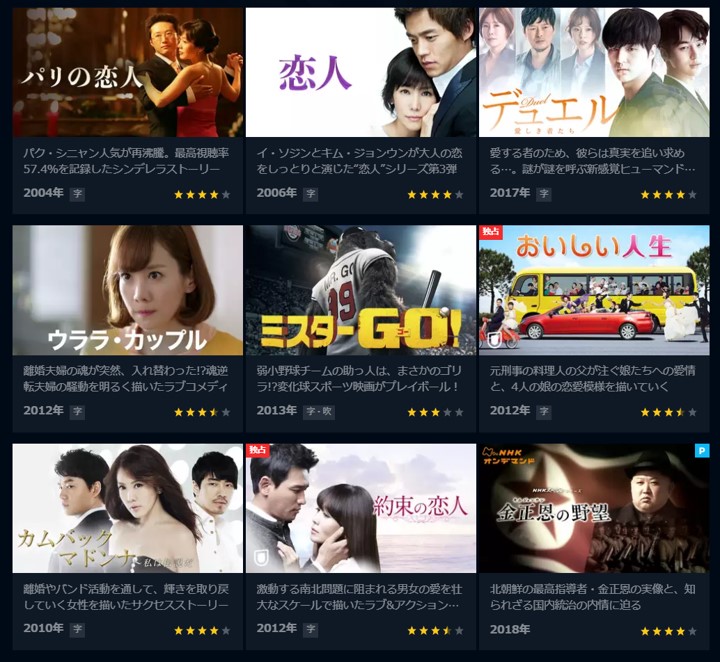Open the おいしい人生 drama tile
Screen dimensions: 720x662
[x=594, y=290]
